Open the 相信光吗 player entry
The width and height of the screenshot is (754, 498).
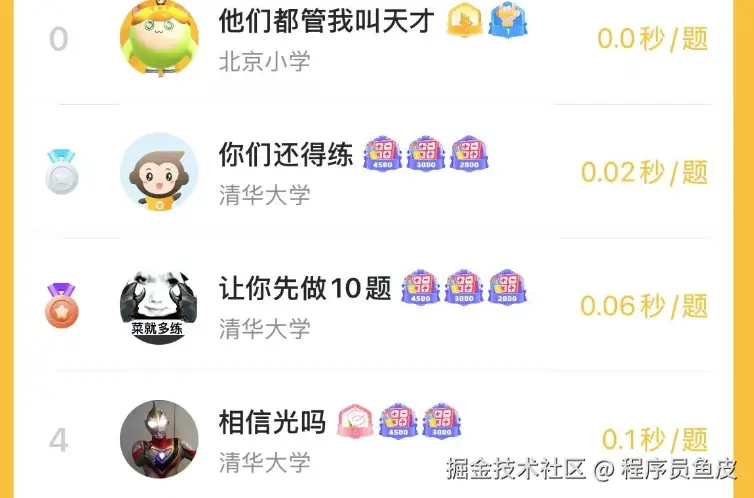(x=273, y=422)
